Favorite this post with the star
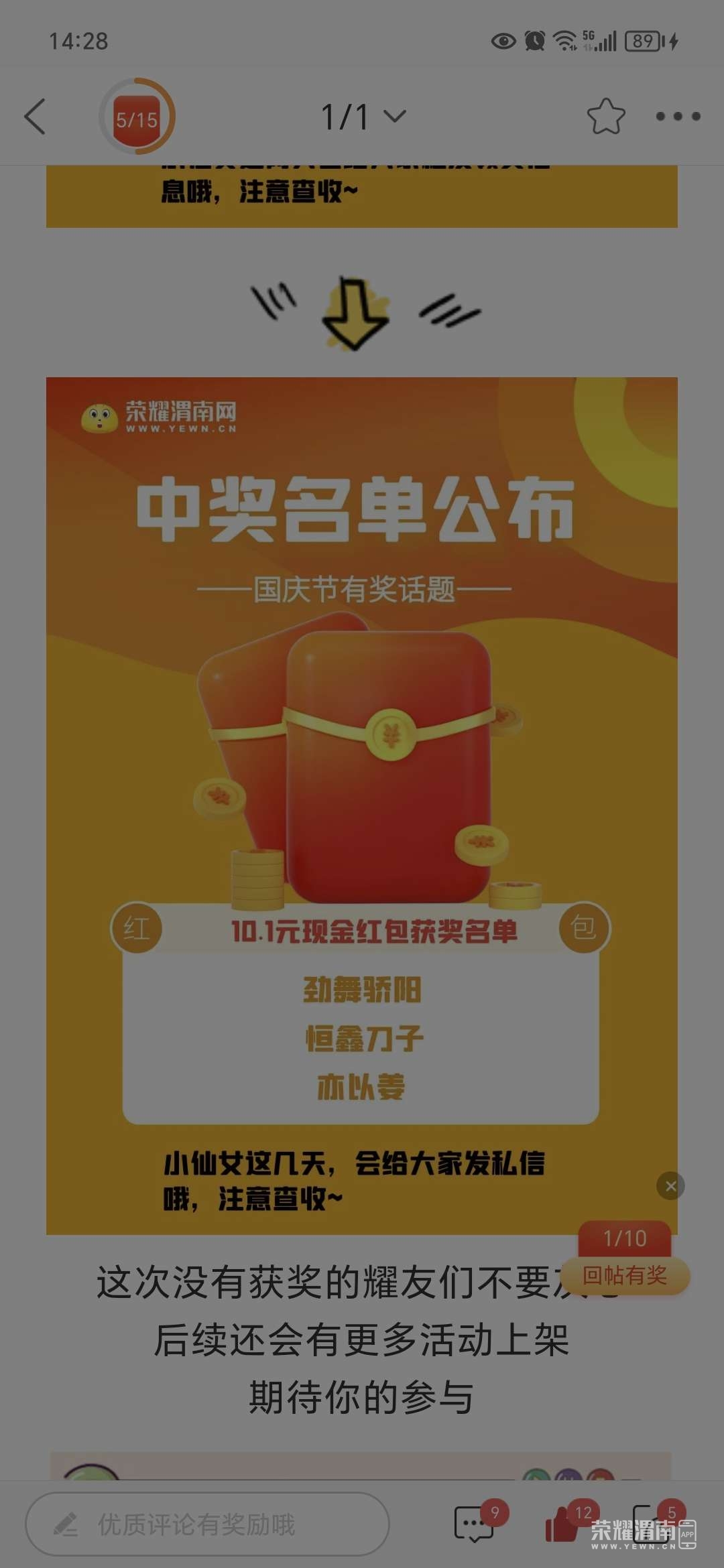Image resolution: width=724 pixels, height=1568 pixels. click(x=606, y=117)
